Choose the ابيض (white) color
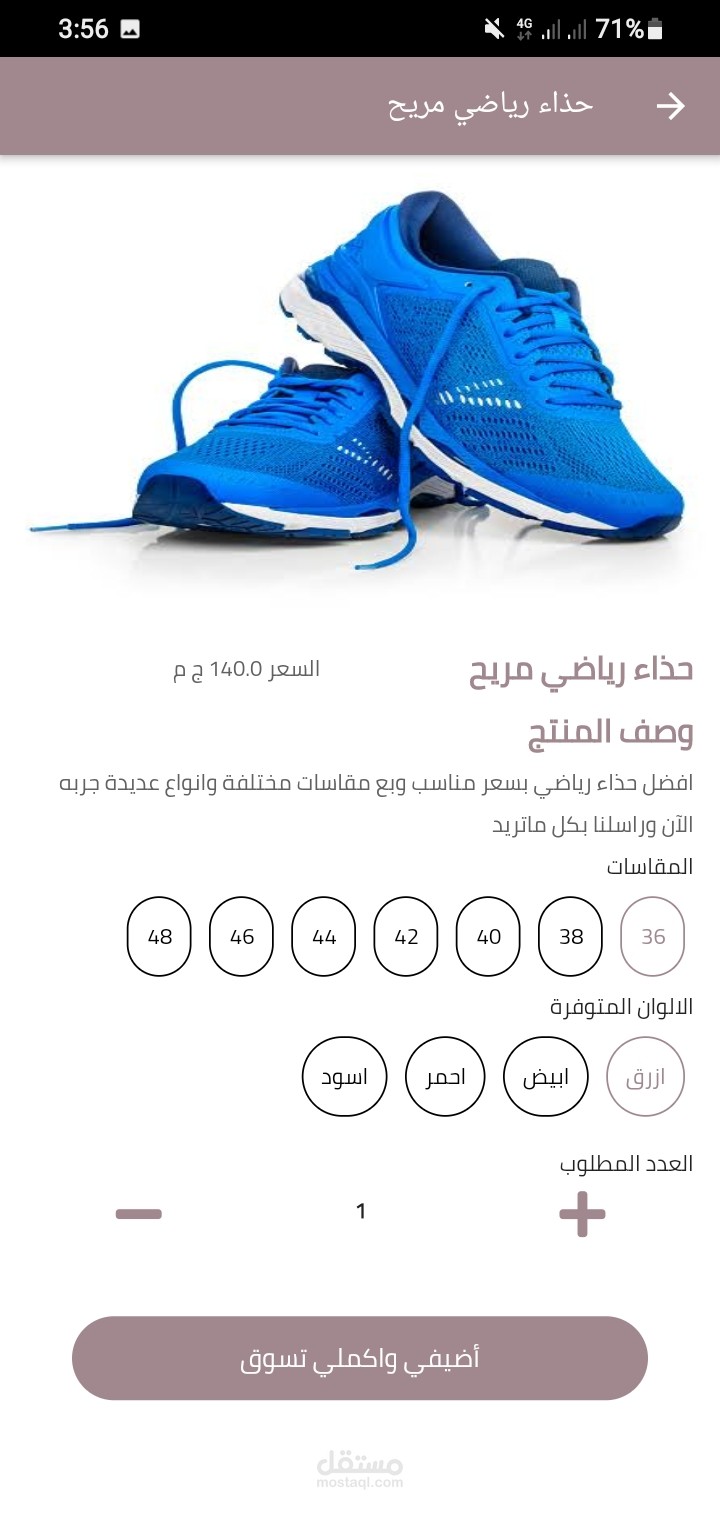 (546, 1077)
